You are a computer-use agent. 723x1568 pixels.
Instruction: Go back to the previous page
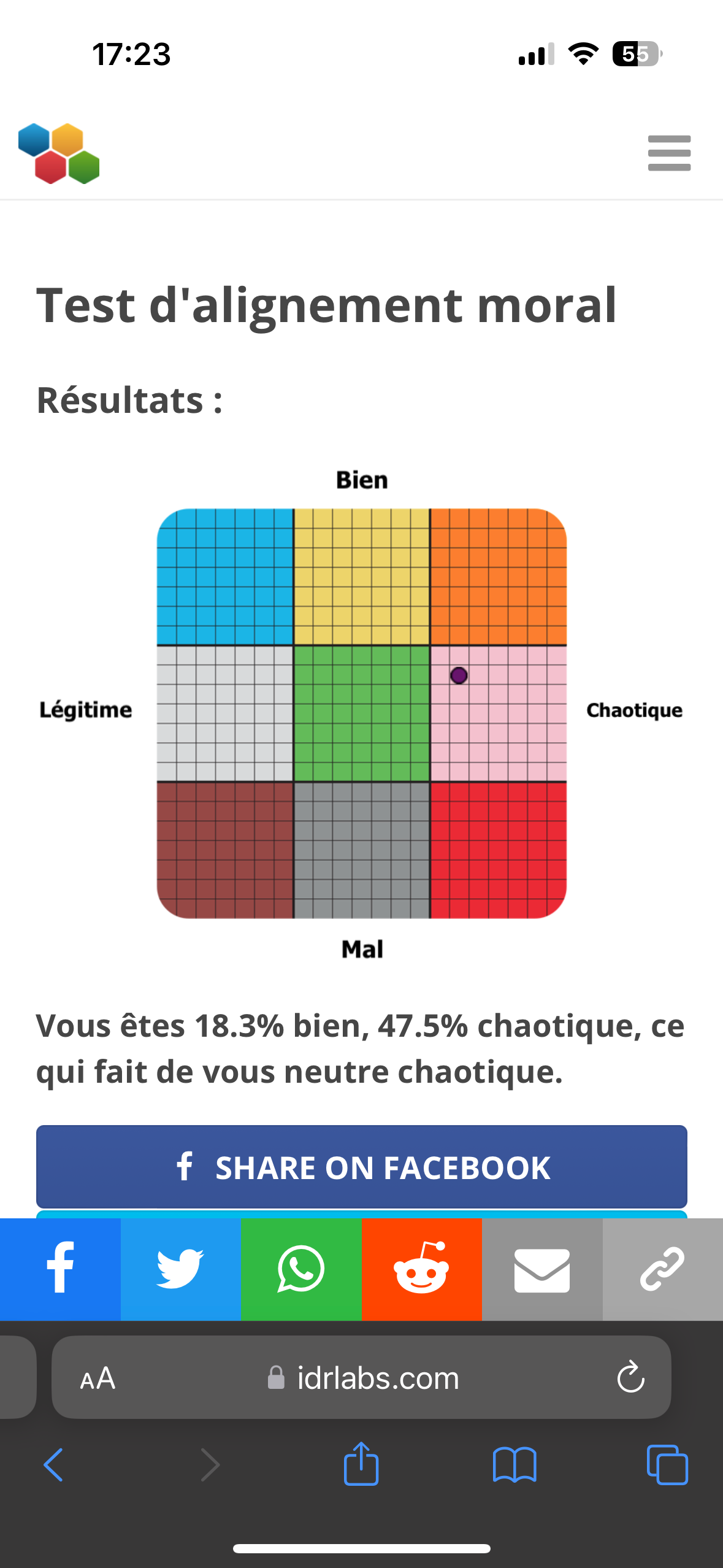pos(53,1465)
